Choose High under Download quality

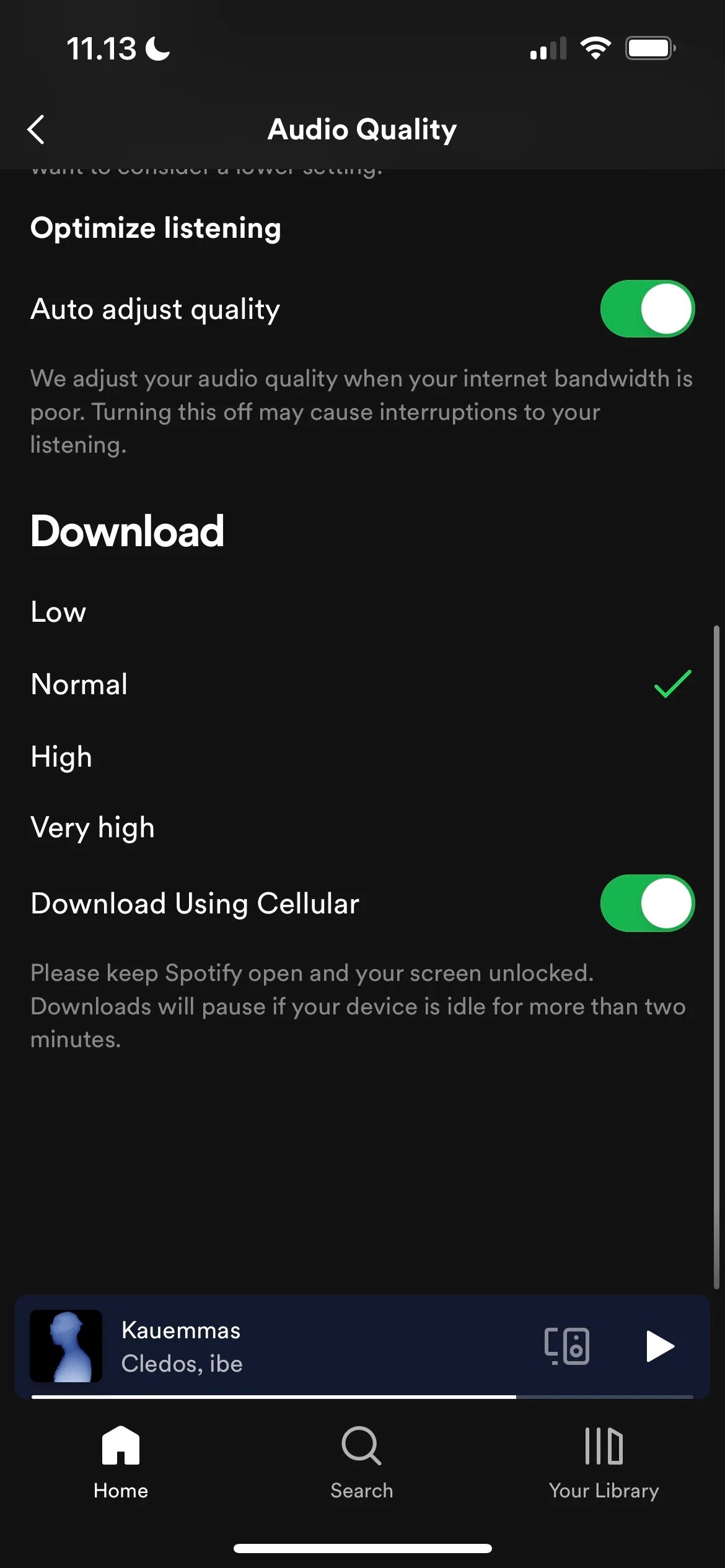pos(61,756)
